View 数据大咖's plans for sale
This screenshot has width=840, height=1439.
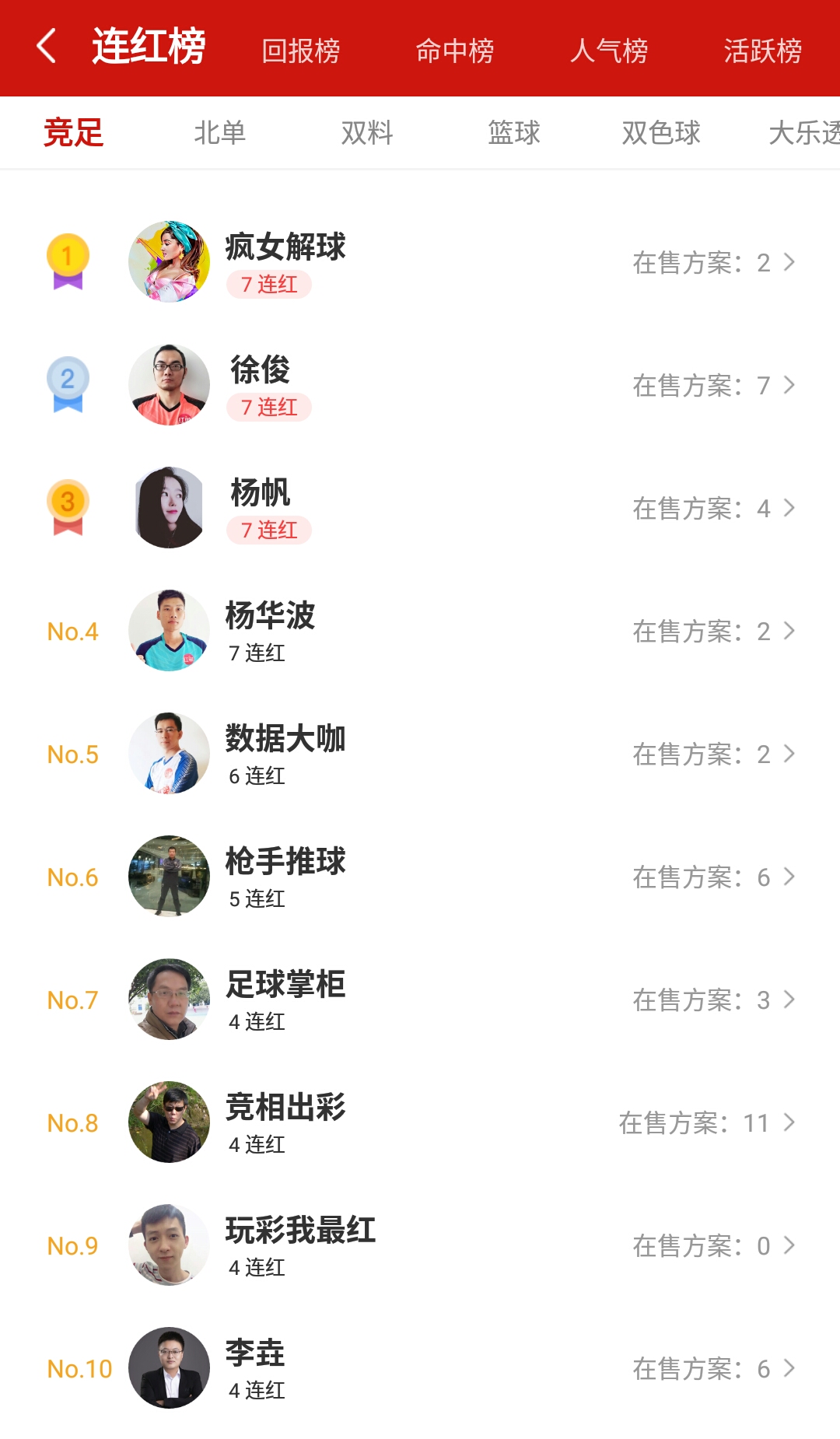point(712,754)
